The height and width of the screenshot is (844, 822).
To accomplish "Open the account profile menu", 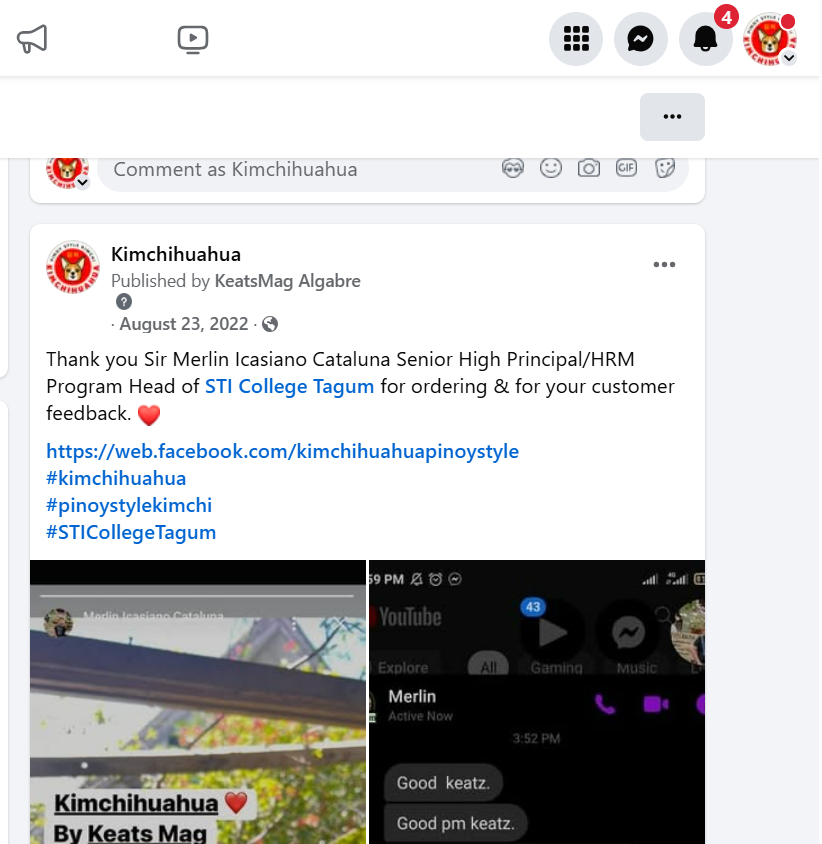I will click(770, 40).
